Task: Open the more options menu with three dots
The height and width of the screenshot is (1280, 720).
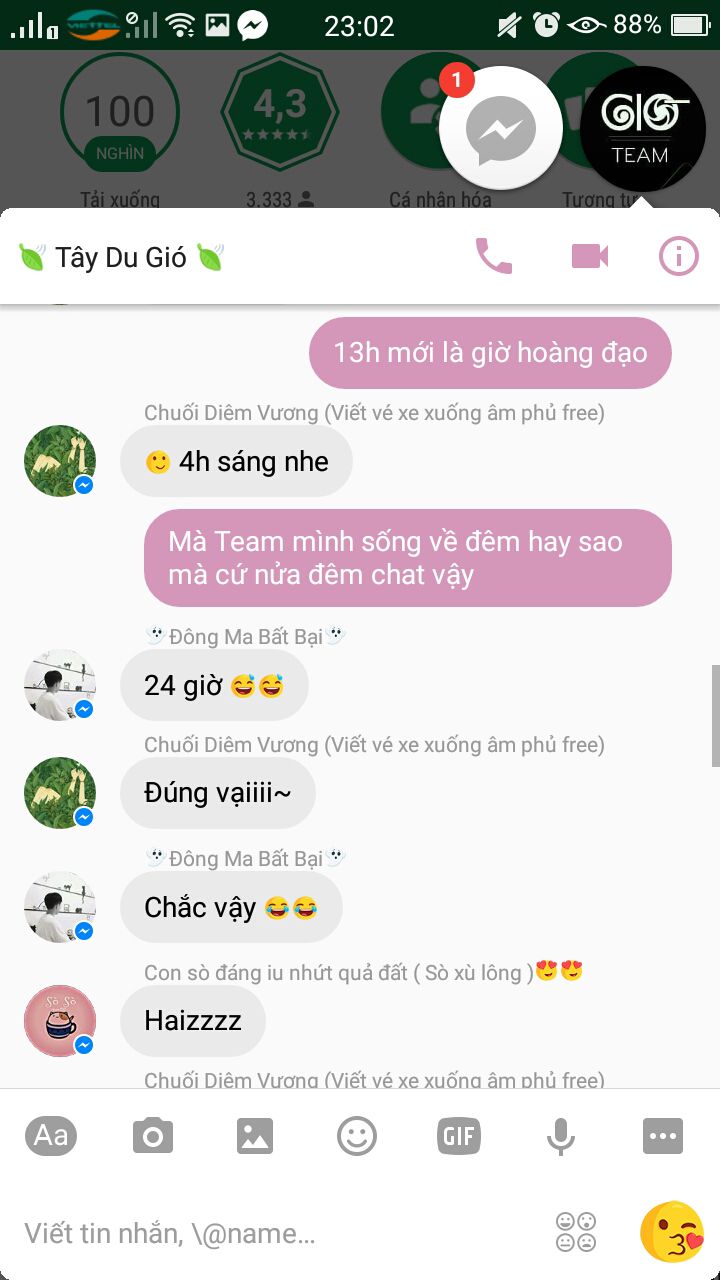Action: tap(663, 1136)
